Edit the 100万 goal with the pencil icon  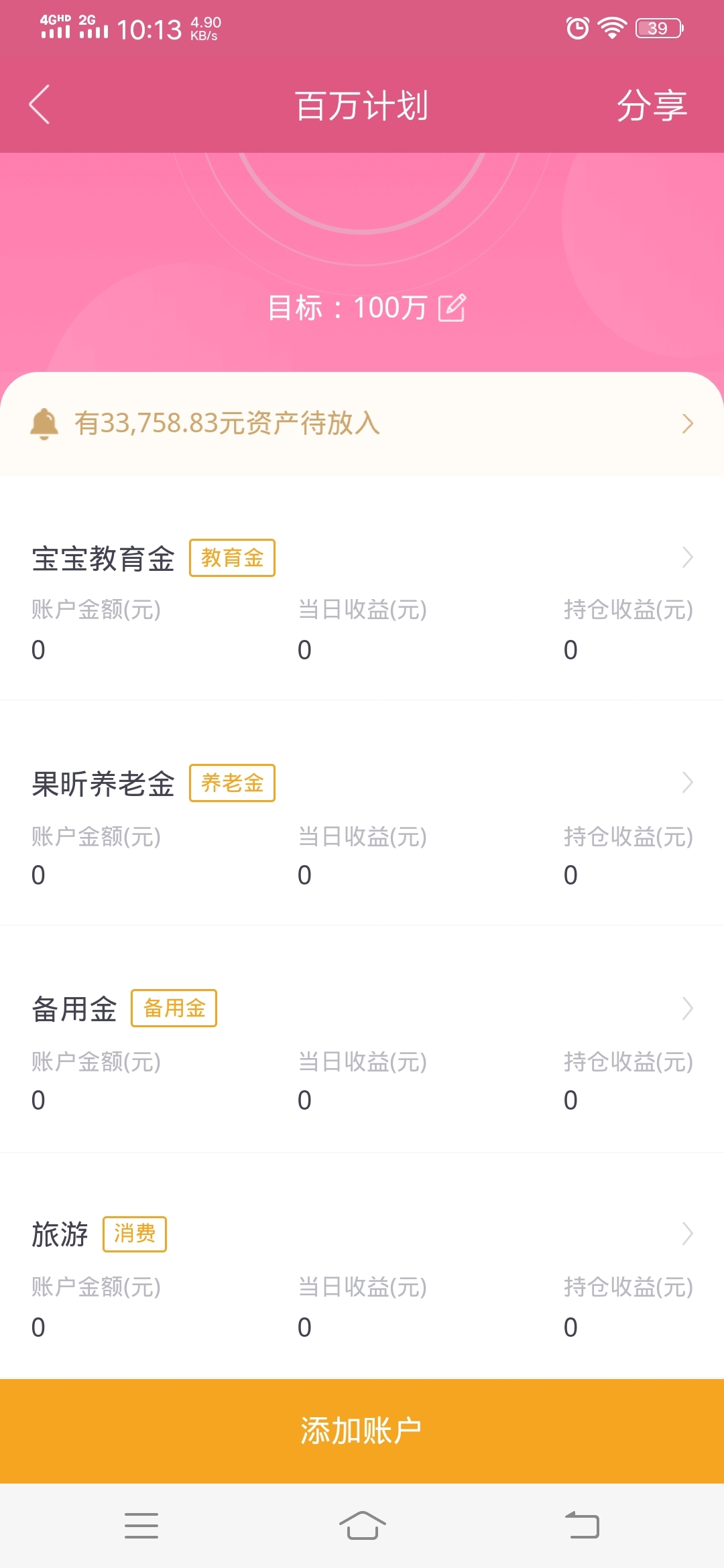coord(452,308)
